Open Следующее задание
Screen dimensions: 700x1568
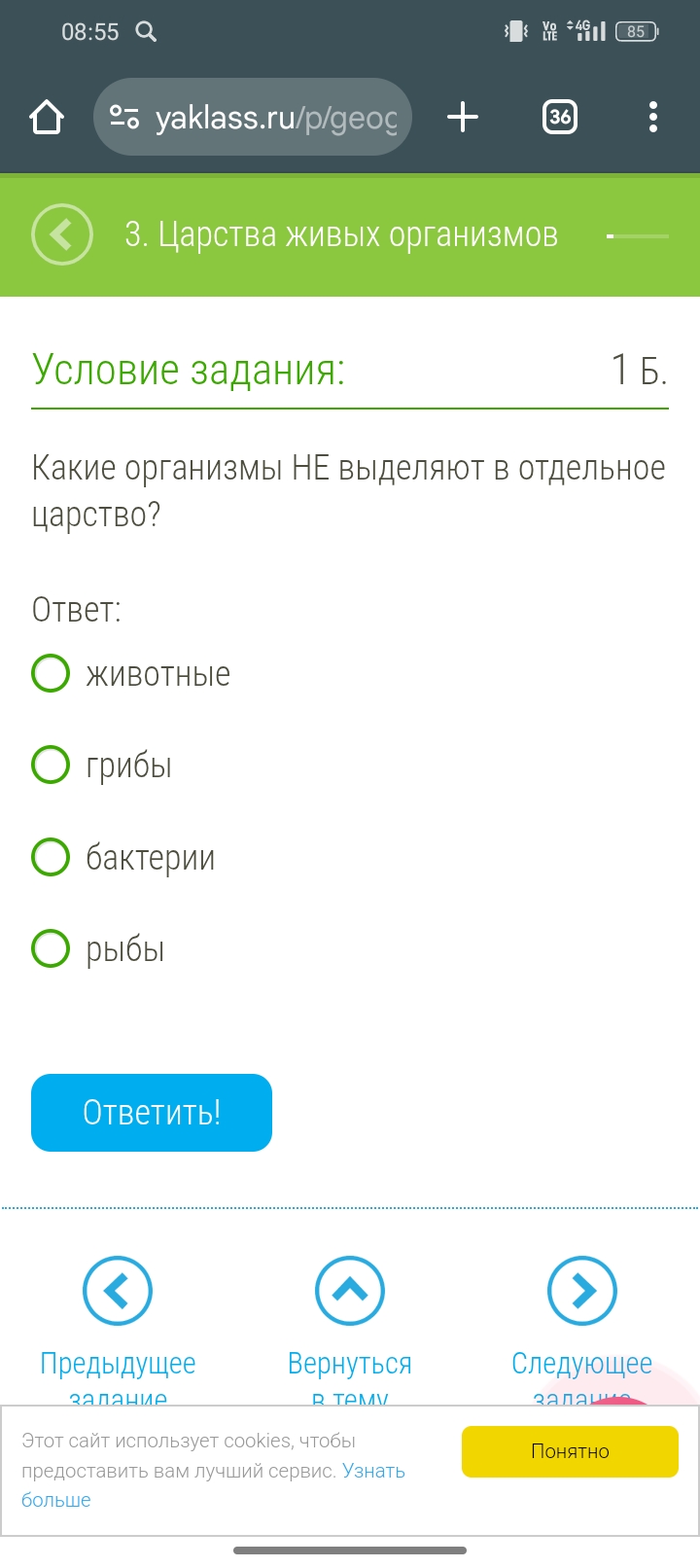pyautogui.click(x=581, y=1292)
